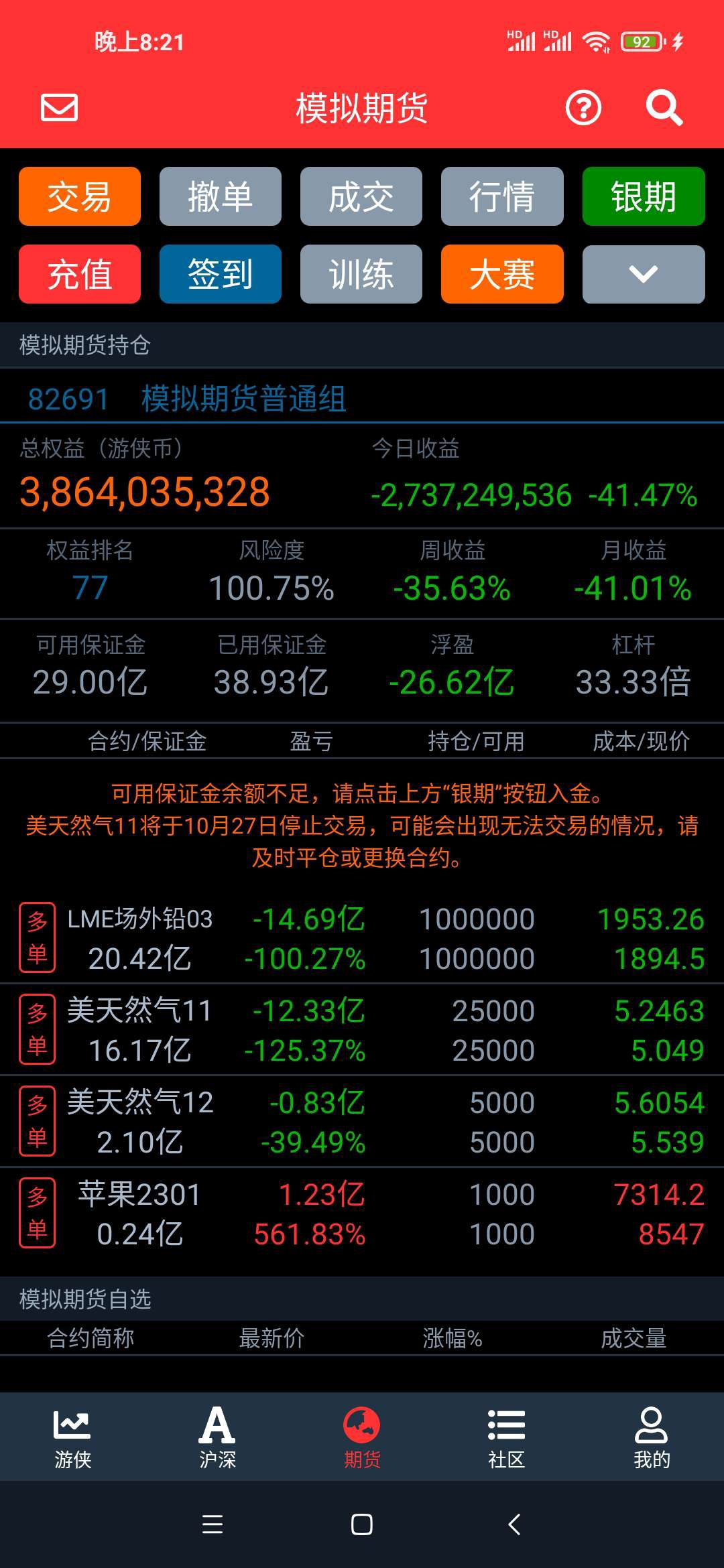Tap the 撤单 button
Viewport: 724px width, 1568px height.
(x=221, y=196)
